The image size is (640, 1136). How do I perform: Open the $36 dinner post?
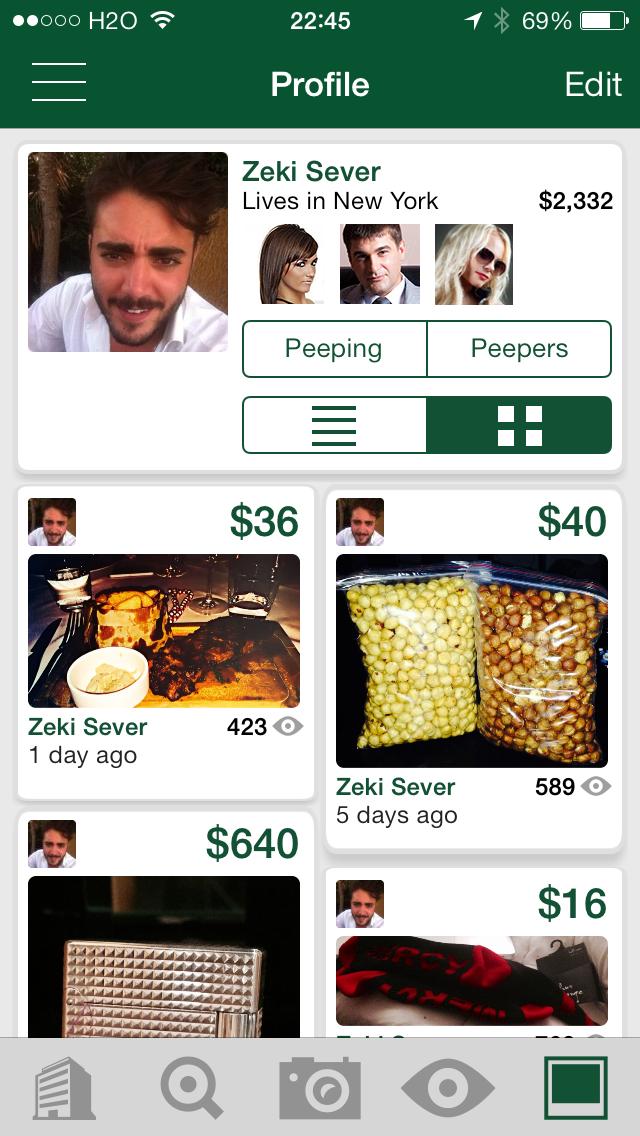(164, 631)
